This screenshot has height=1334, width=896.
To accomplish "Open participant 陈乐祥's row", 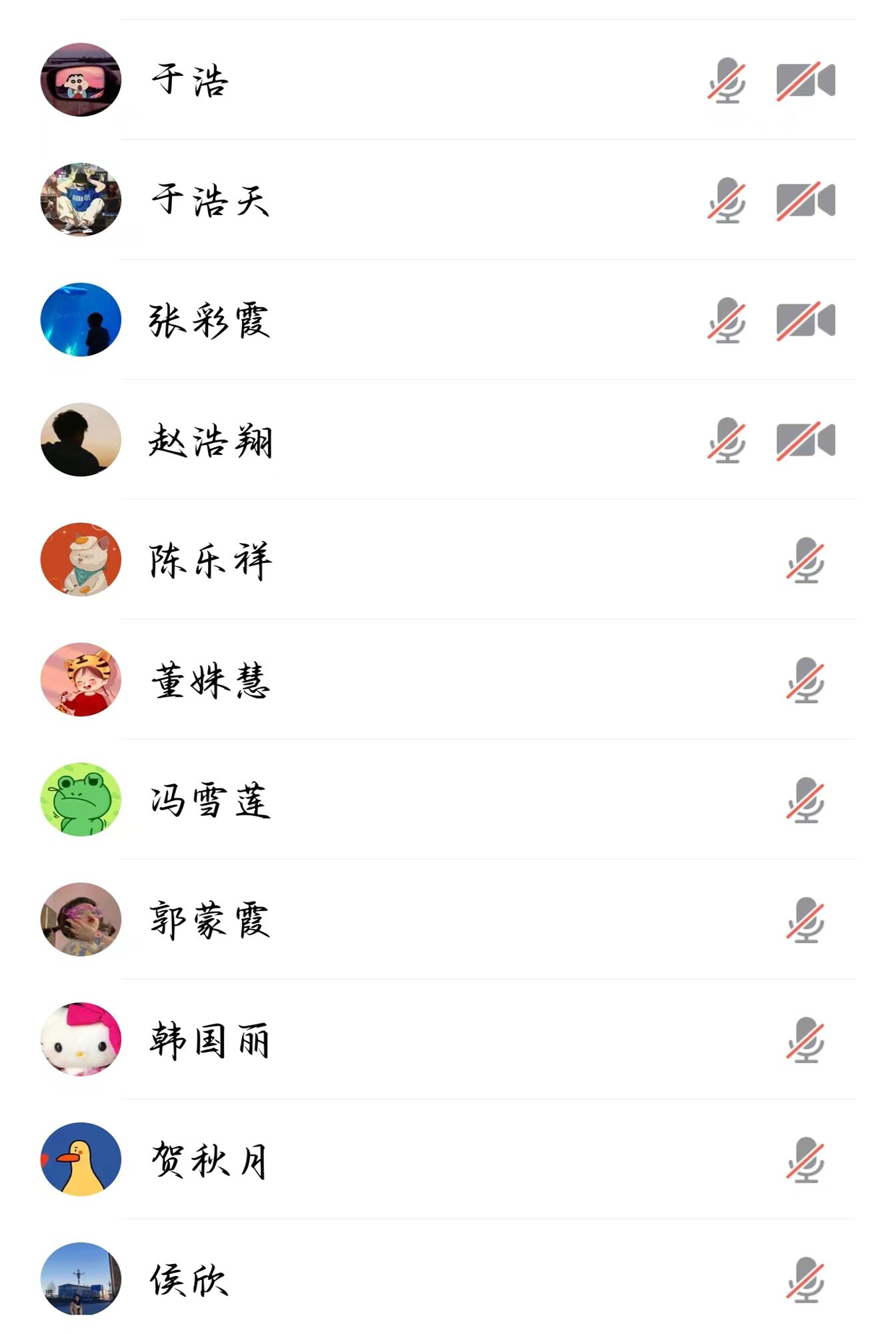I will [x=211, y=560].
